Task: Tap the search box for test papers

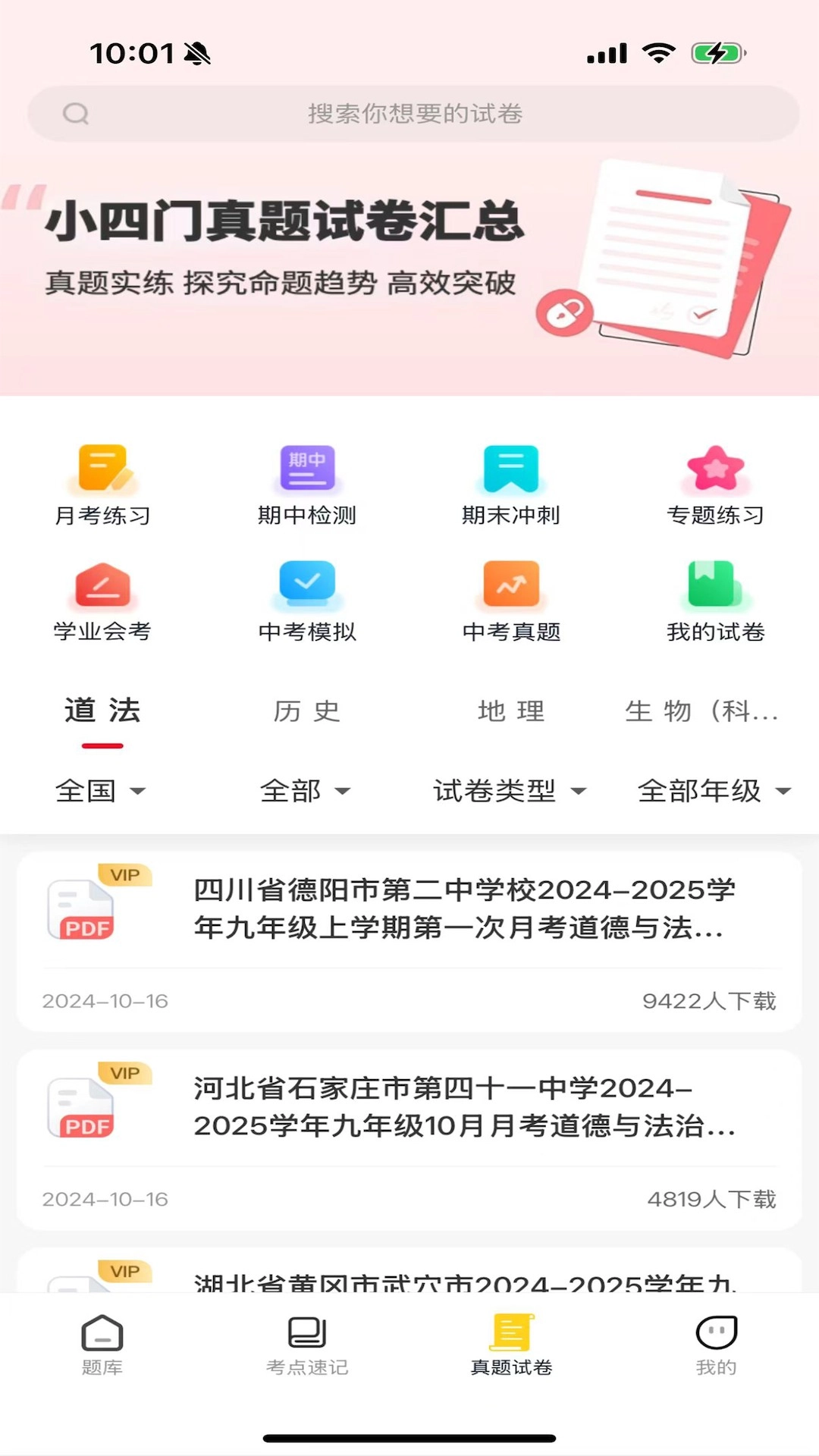Action: (x=413, y=114)
